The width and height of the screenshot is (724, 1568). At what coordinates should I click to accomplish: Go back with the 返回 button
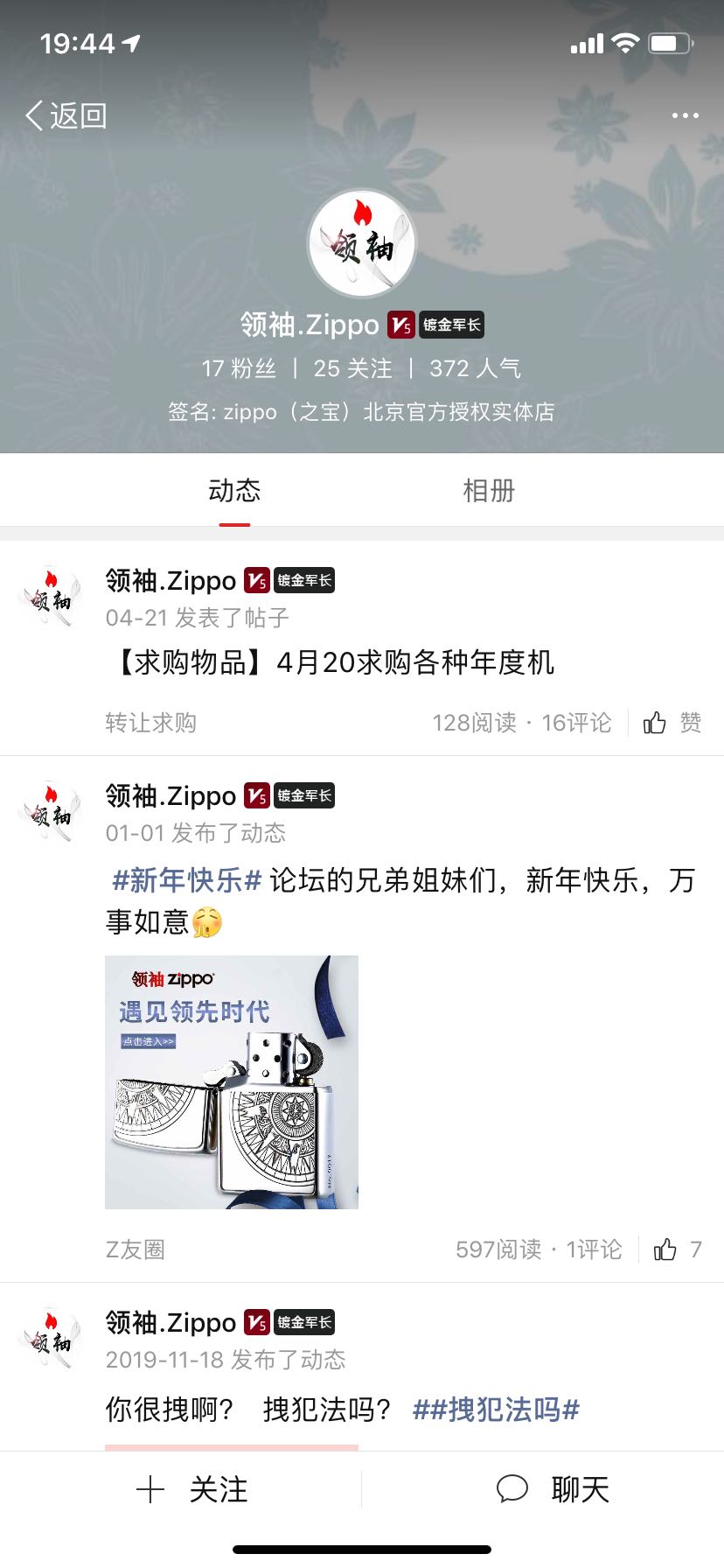(66, 115)
